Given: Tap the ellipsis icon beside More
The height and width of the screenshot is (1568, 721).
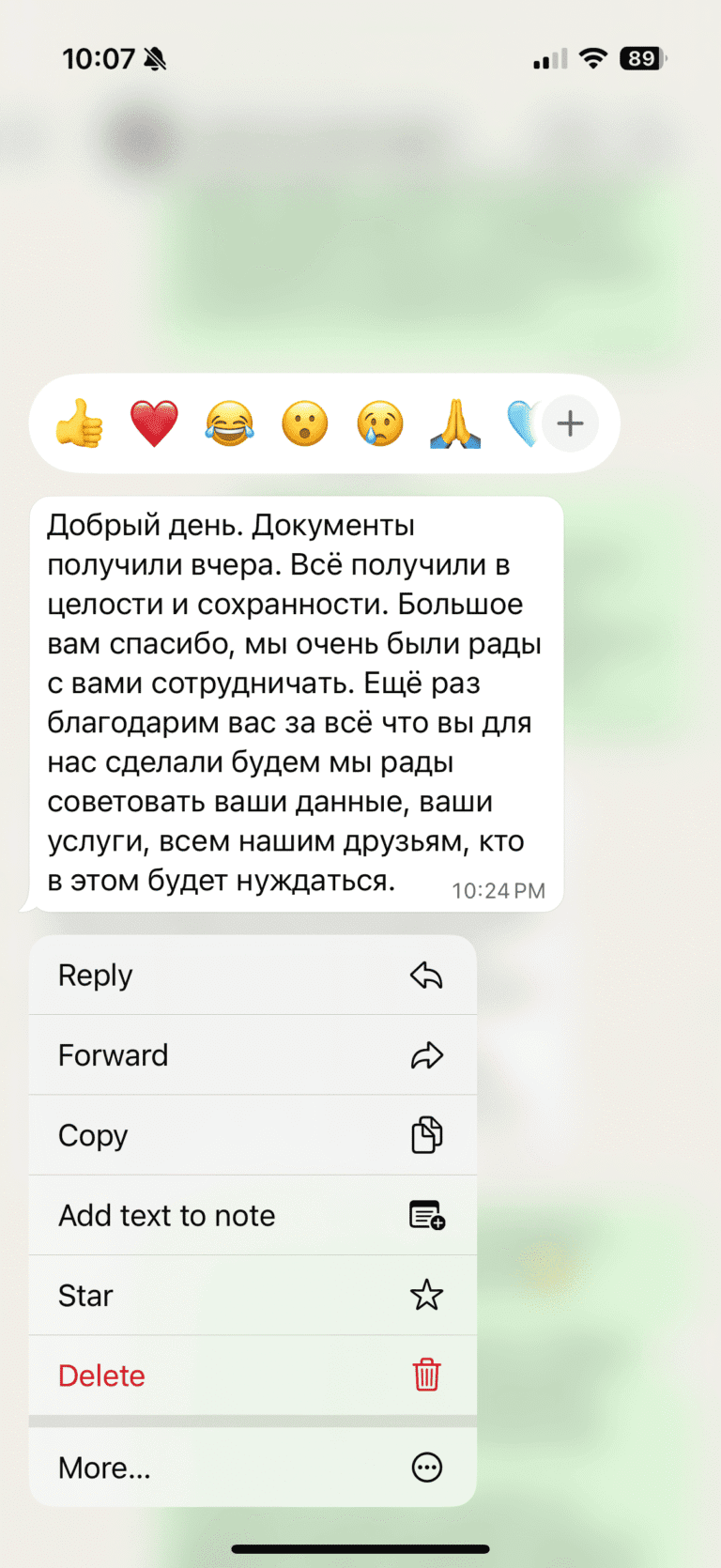Looking at the screenshot, I should (x=426, y=1467).
